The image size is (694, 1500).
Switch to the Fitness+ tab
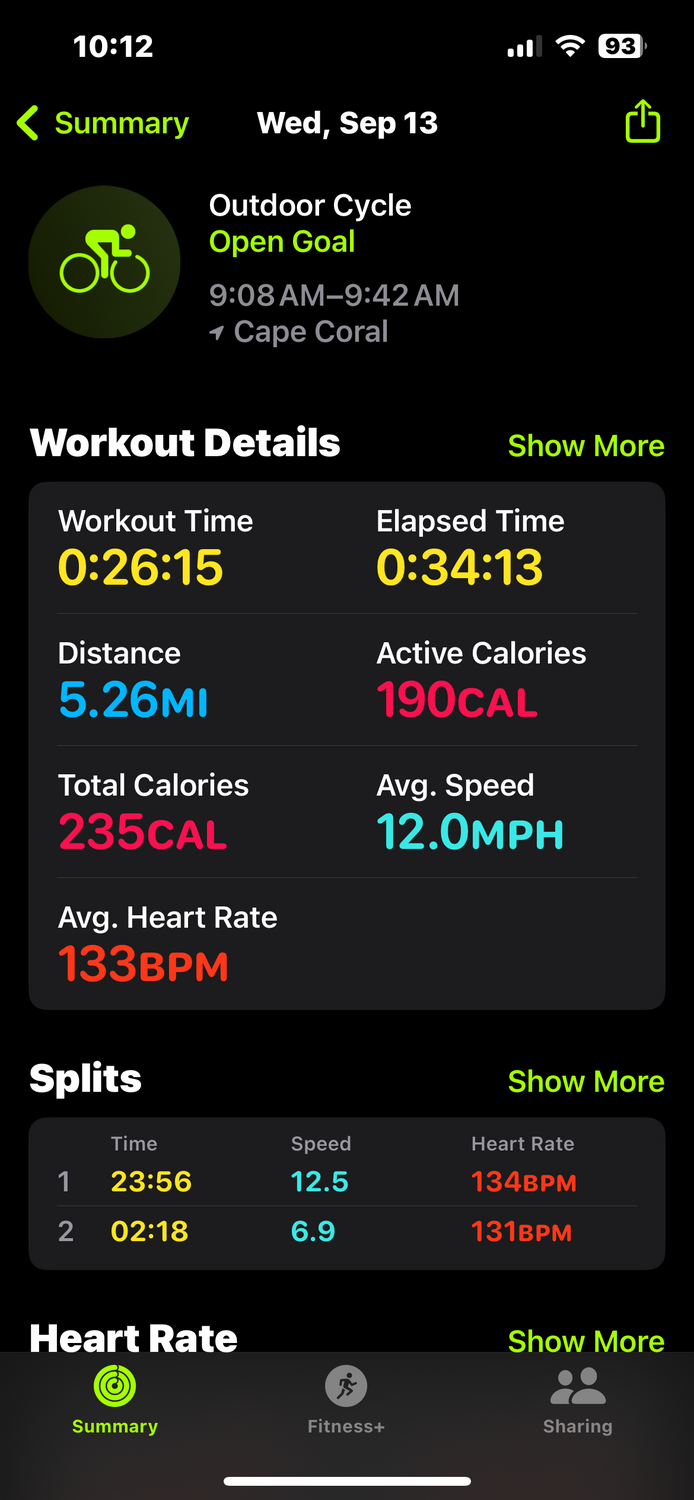click(x=346, y=1400)
